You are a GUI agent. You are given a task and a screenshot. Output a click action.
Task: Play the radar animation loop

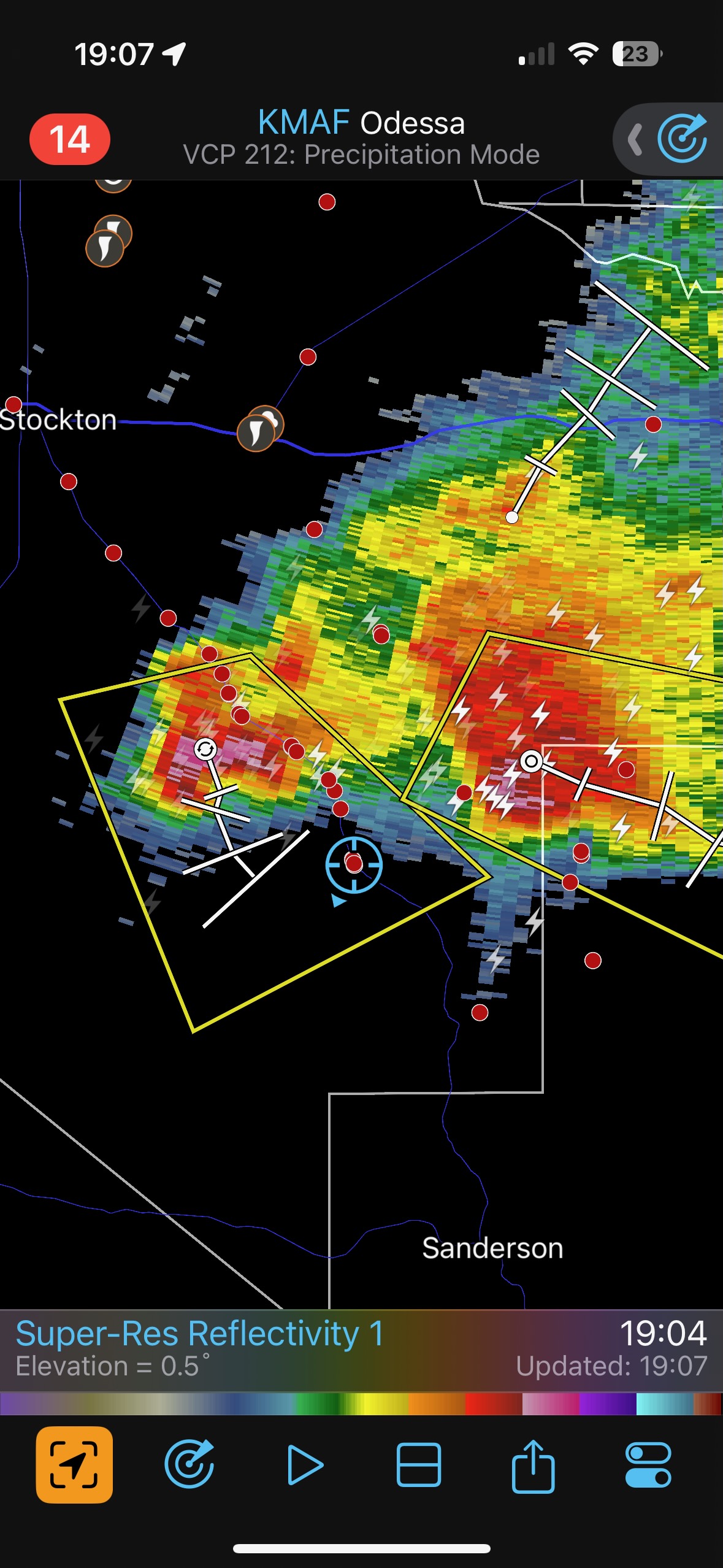click(305, 1465)
